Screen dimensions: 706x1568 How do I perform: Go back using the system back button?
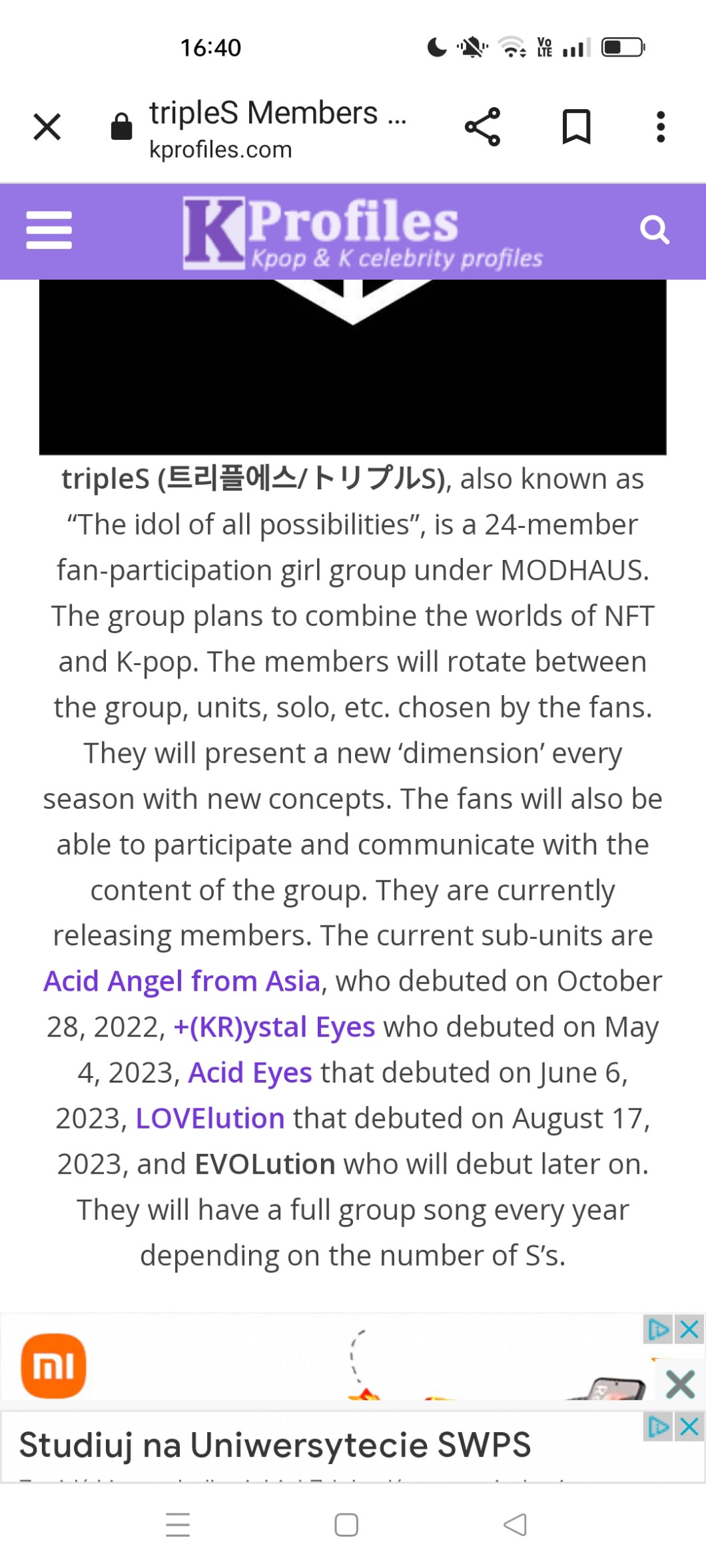[x=515, y=1525]
